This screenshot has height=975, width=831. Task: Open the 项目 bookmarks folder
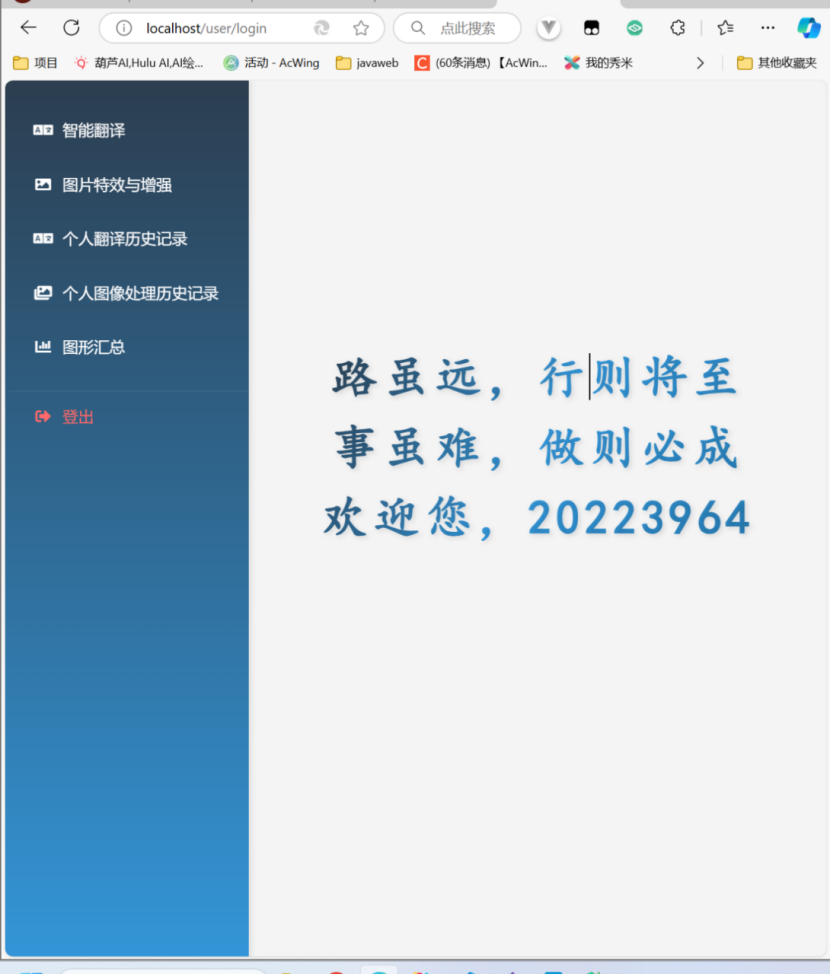(36, 63)
